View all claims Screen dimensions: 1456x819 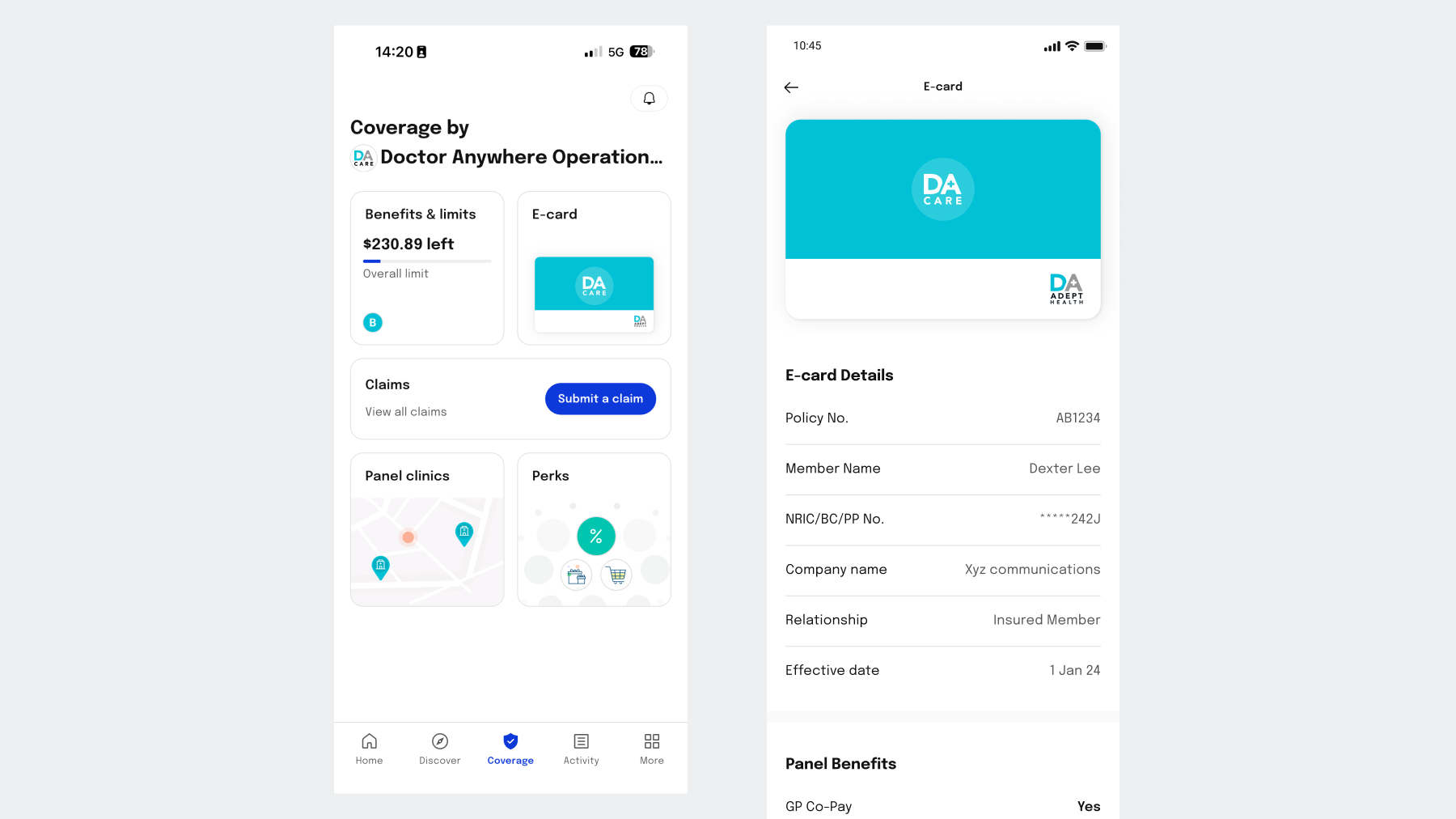406,412
